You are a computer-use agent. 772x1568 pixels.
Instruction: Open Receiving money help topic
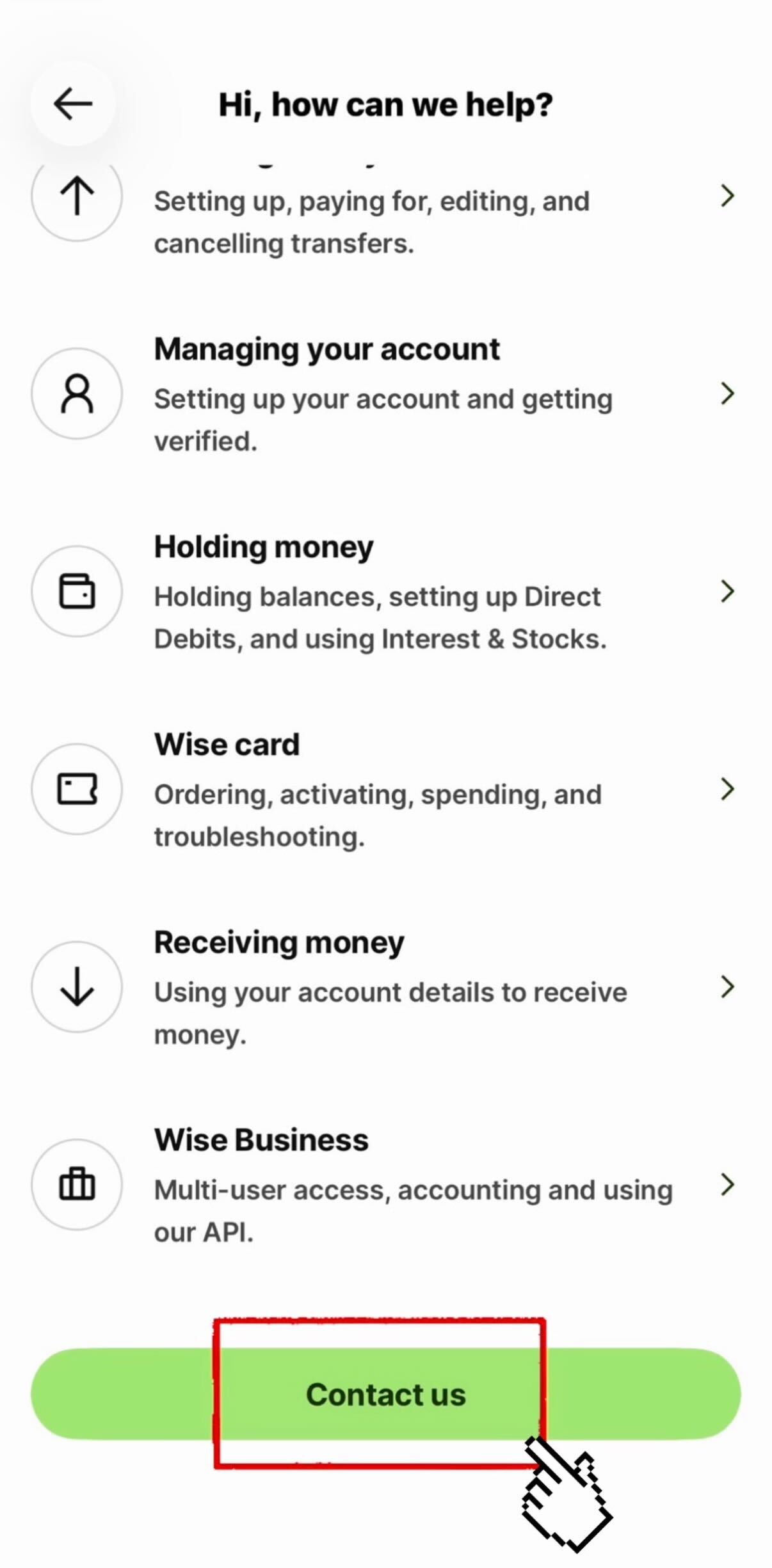point(384,987)
